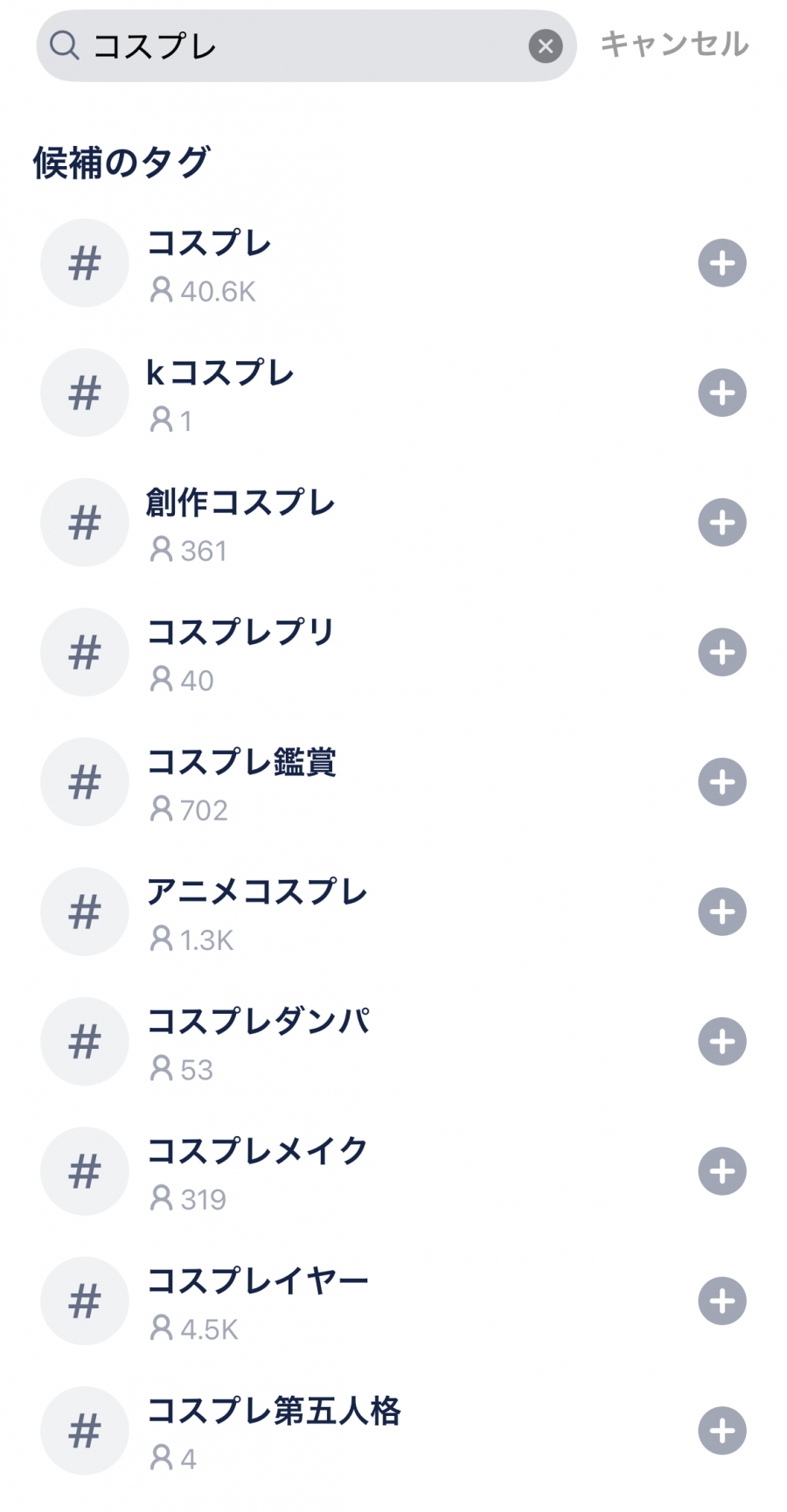Viewport: 787px width, 1512px height.
Task: Click the hashtag icon beside コスプレメイク
Action: 84,1171
